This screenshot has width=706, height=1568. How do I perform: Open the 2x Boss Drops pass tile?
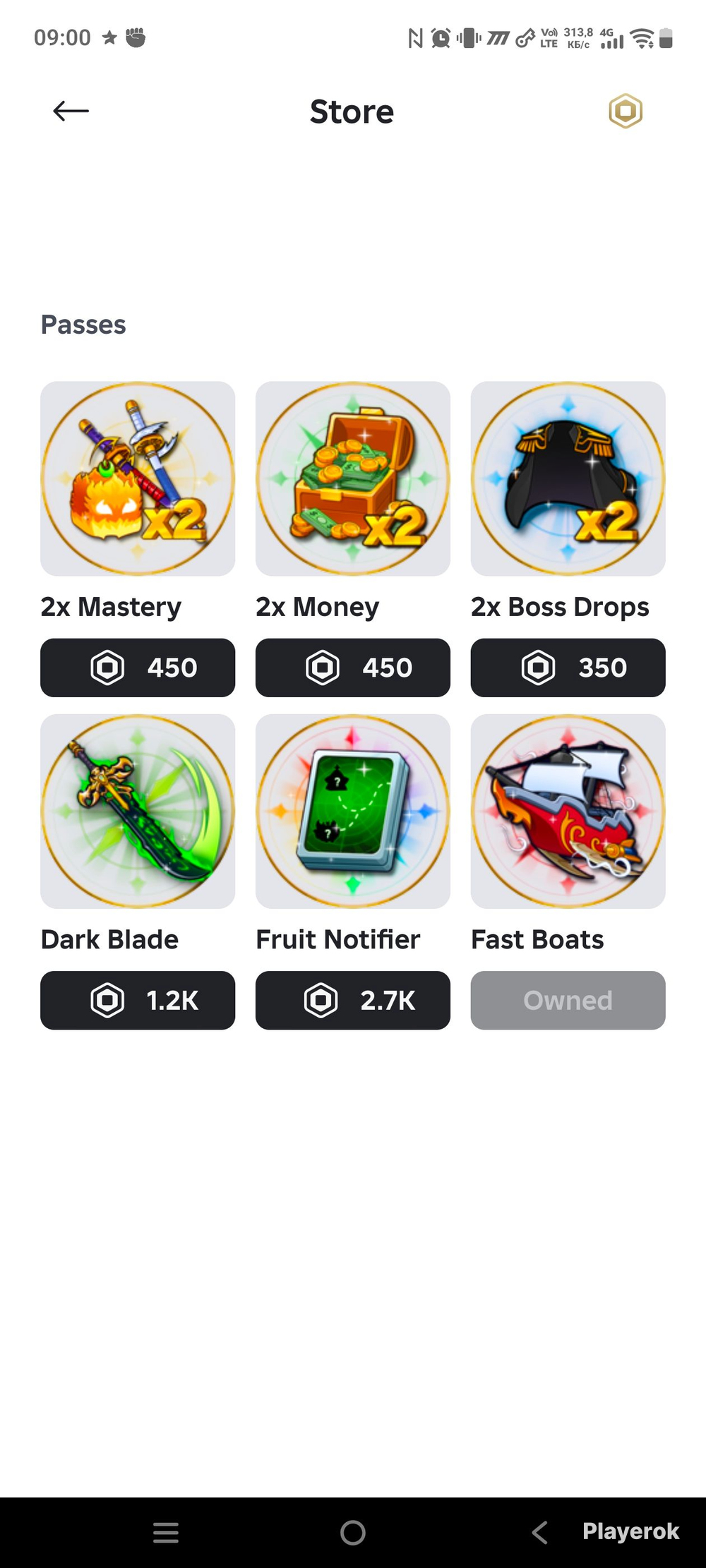pos(568,478)
